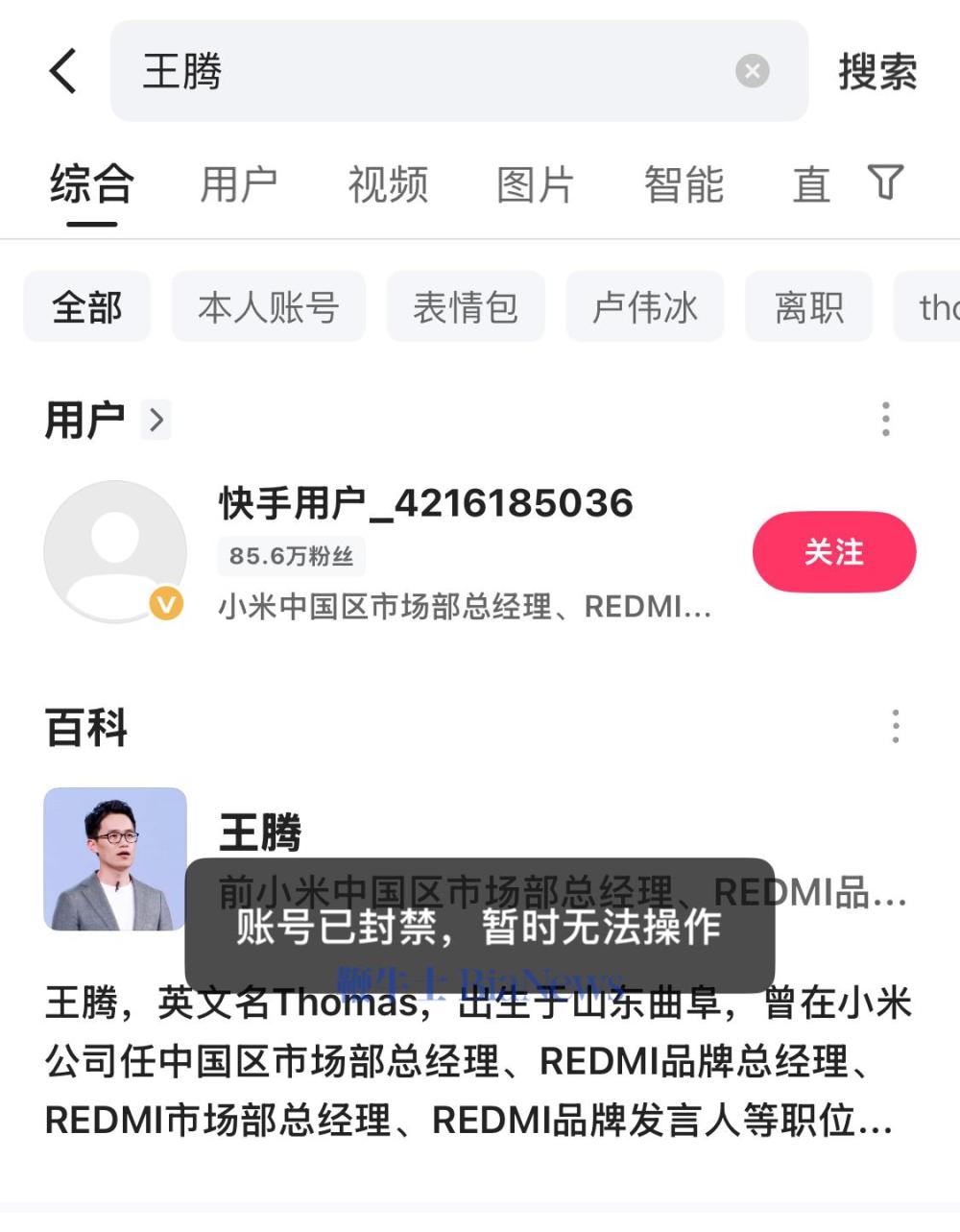The height and width of the screenshot is (1232, 960).
Task: Select the 表情包 chip
Action: (x=466, y=307)
